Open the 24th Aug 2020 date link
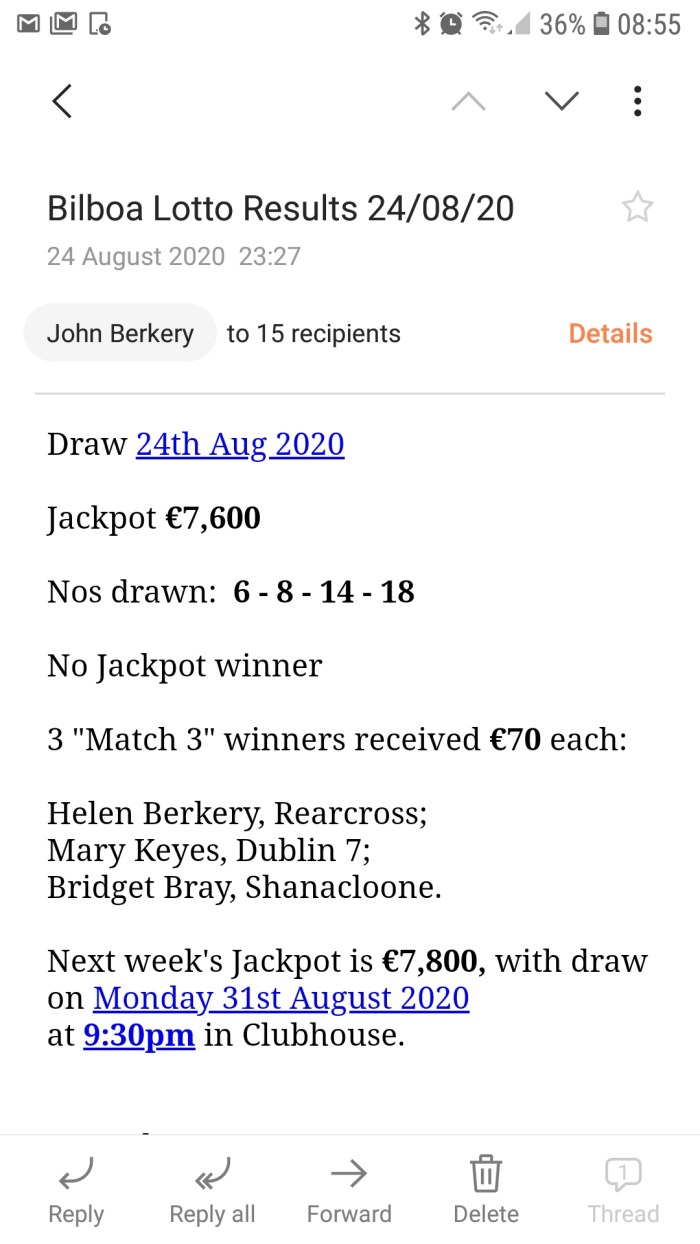700x1244 pixels. coord(240,444)
